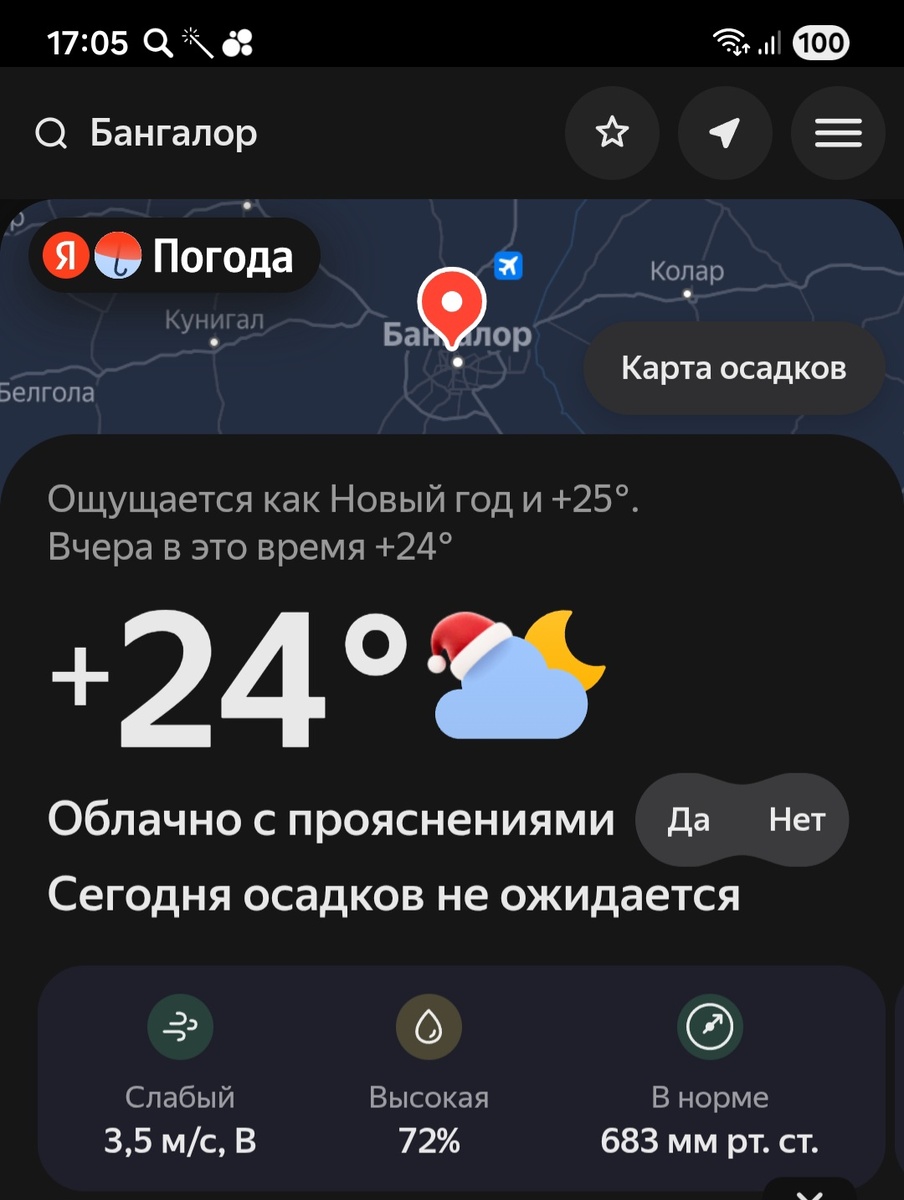Expand pressure details via 683 мм рт. ст.

click(709, 1139)
